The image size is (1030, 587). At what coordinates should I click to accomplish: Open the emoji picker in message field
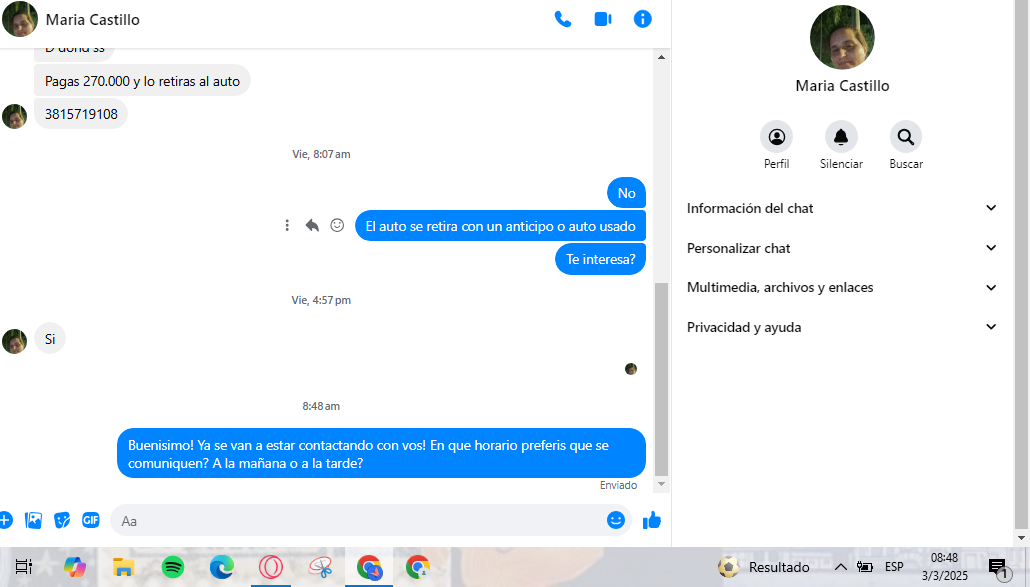point(616,520)
